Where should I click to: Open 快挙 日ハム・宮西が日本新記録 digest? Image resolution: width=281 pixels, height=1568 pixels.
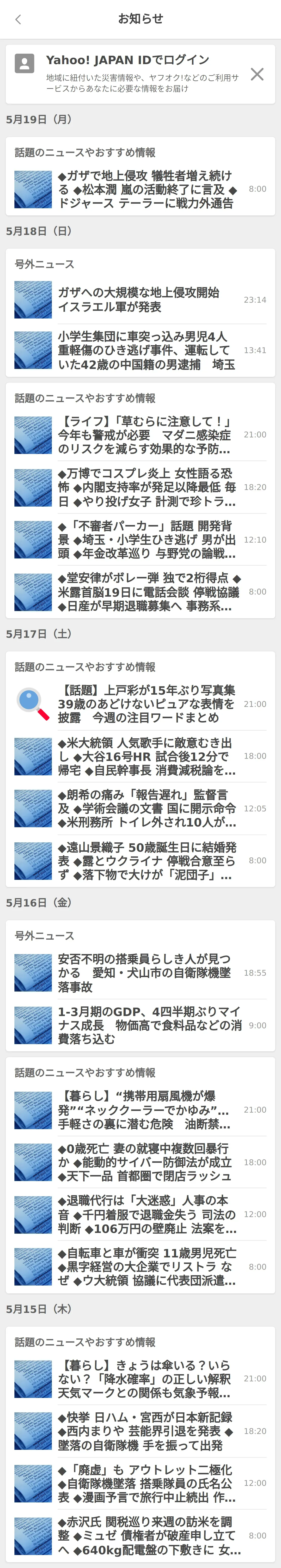coord(140,1432)
